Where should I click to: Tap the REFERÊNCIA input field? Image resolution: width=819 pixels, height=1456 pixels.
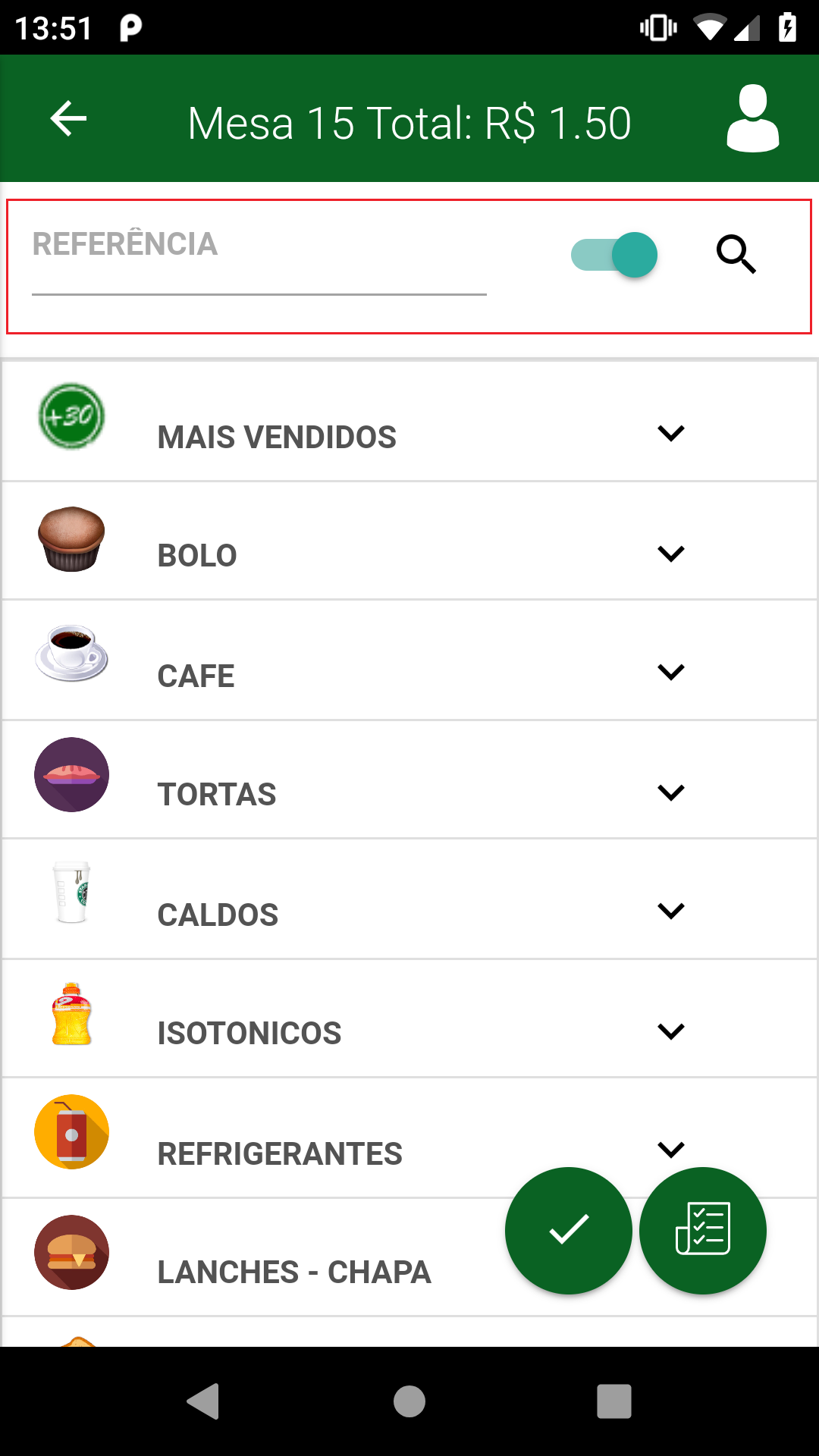click(x=259, y=256)
